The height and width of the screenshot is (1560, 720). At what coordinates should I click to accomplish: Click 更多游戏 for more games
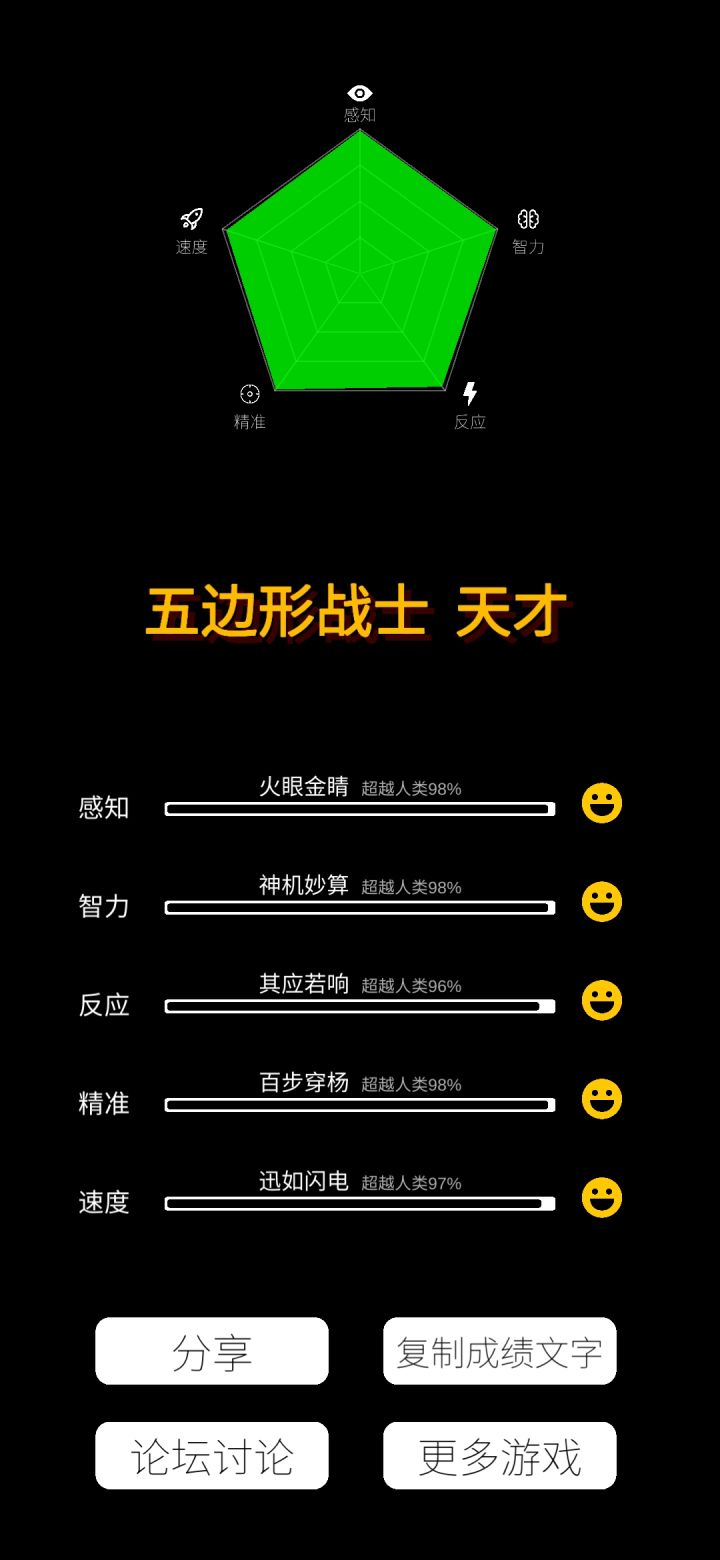[x=499, y=1455]
